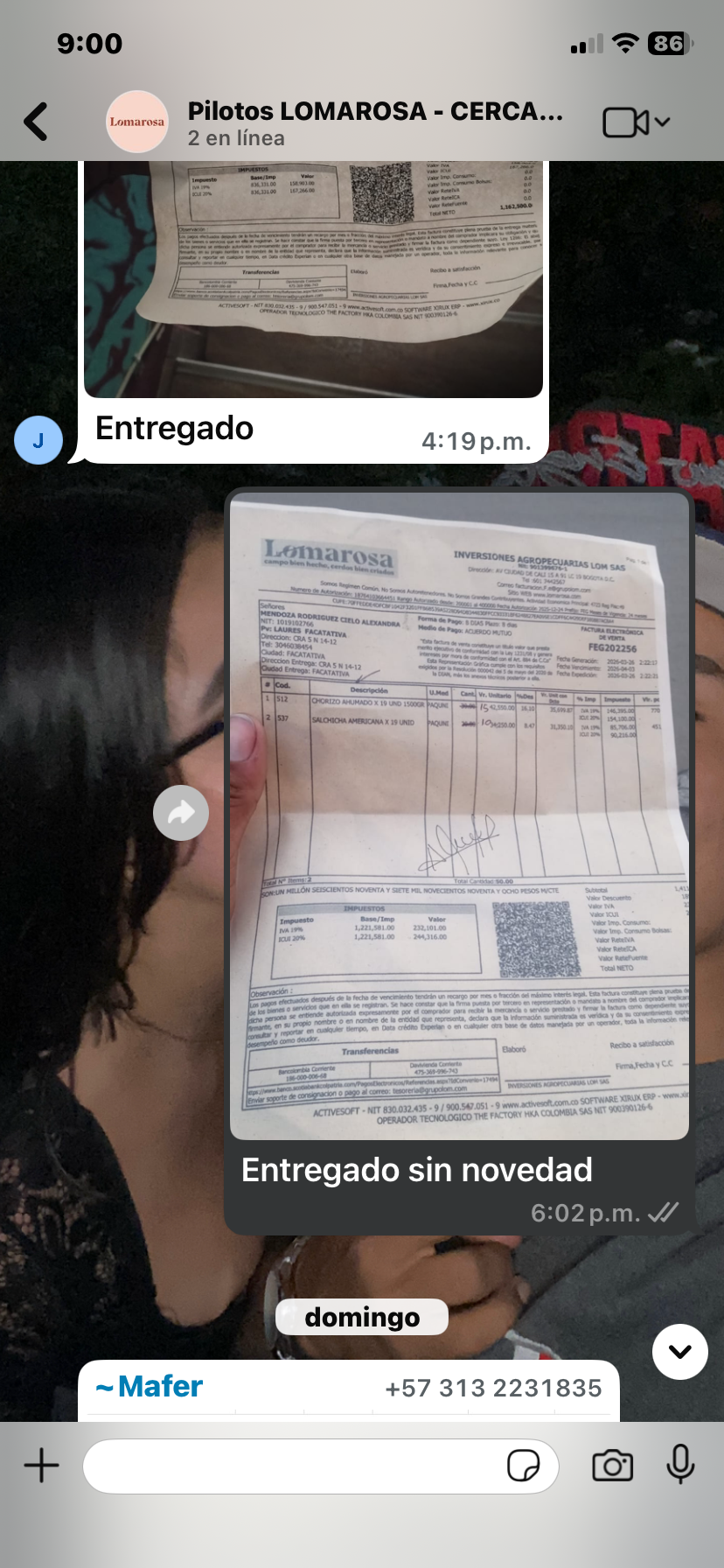Start a video call with the group
The width and height of the screenshot is (724, 1568).
[626, 122]
